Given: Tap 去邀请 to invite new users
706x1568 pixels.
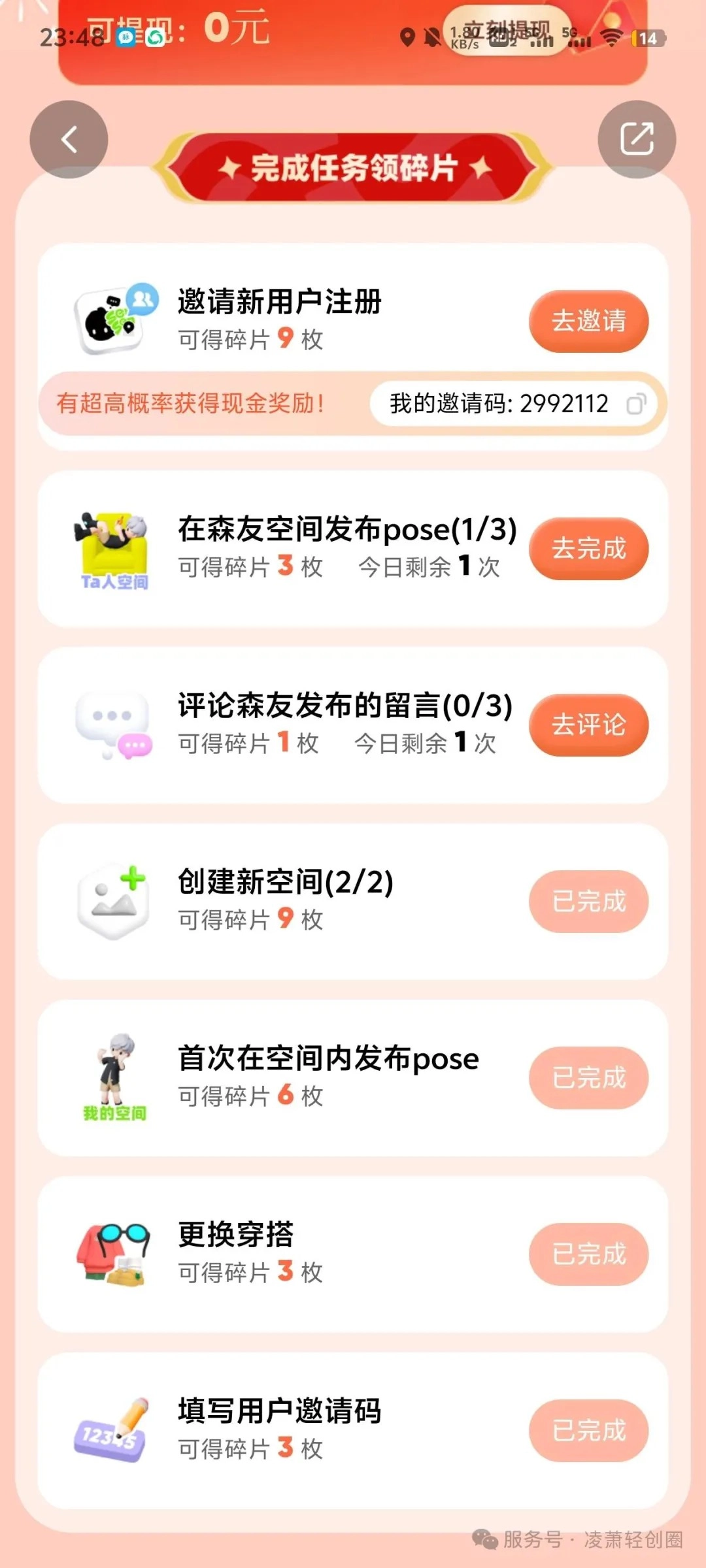Looking at the screenshot, I should point(588,321).
